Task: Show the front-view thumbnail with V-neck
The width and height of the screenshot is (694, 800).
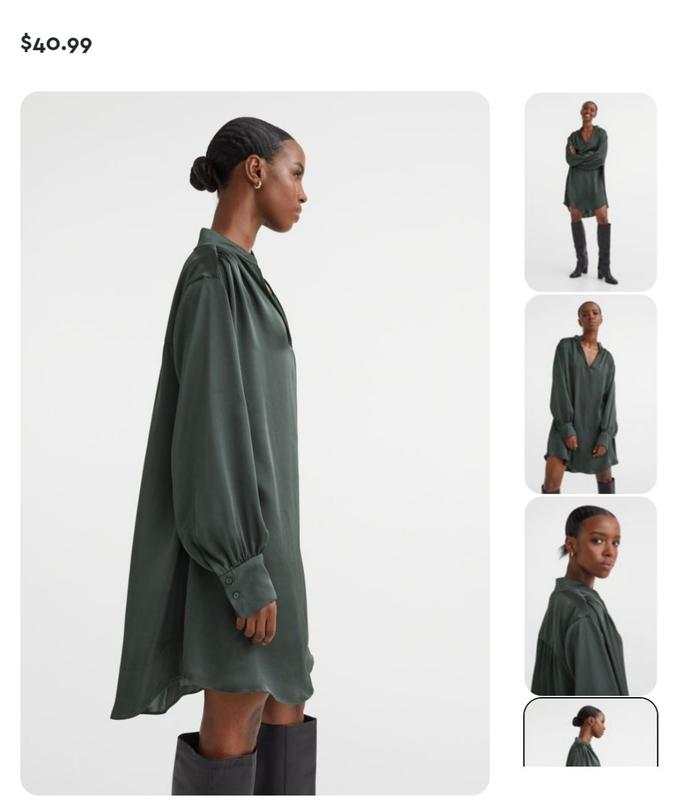Action: (590, 394)
